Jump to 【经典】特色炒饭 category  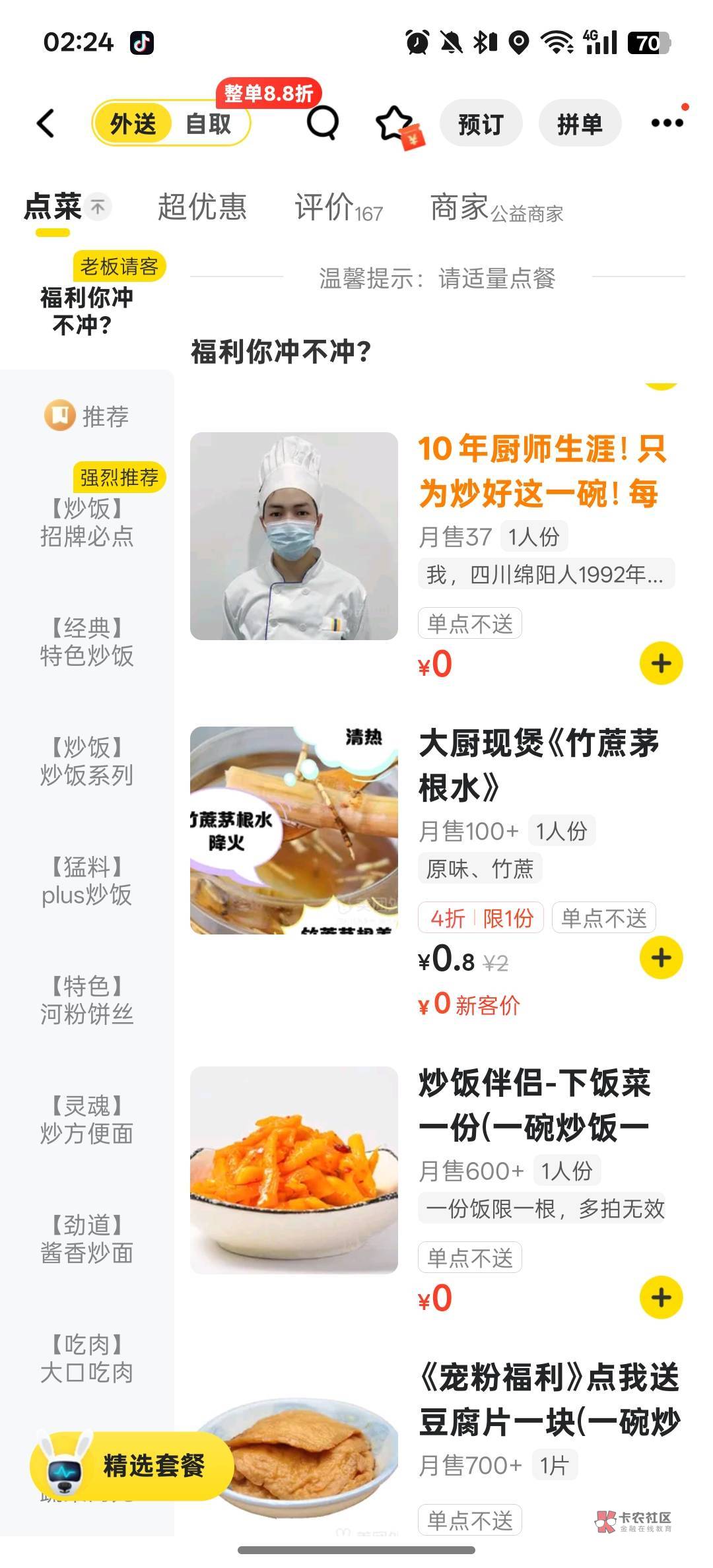(86, 642)
